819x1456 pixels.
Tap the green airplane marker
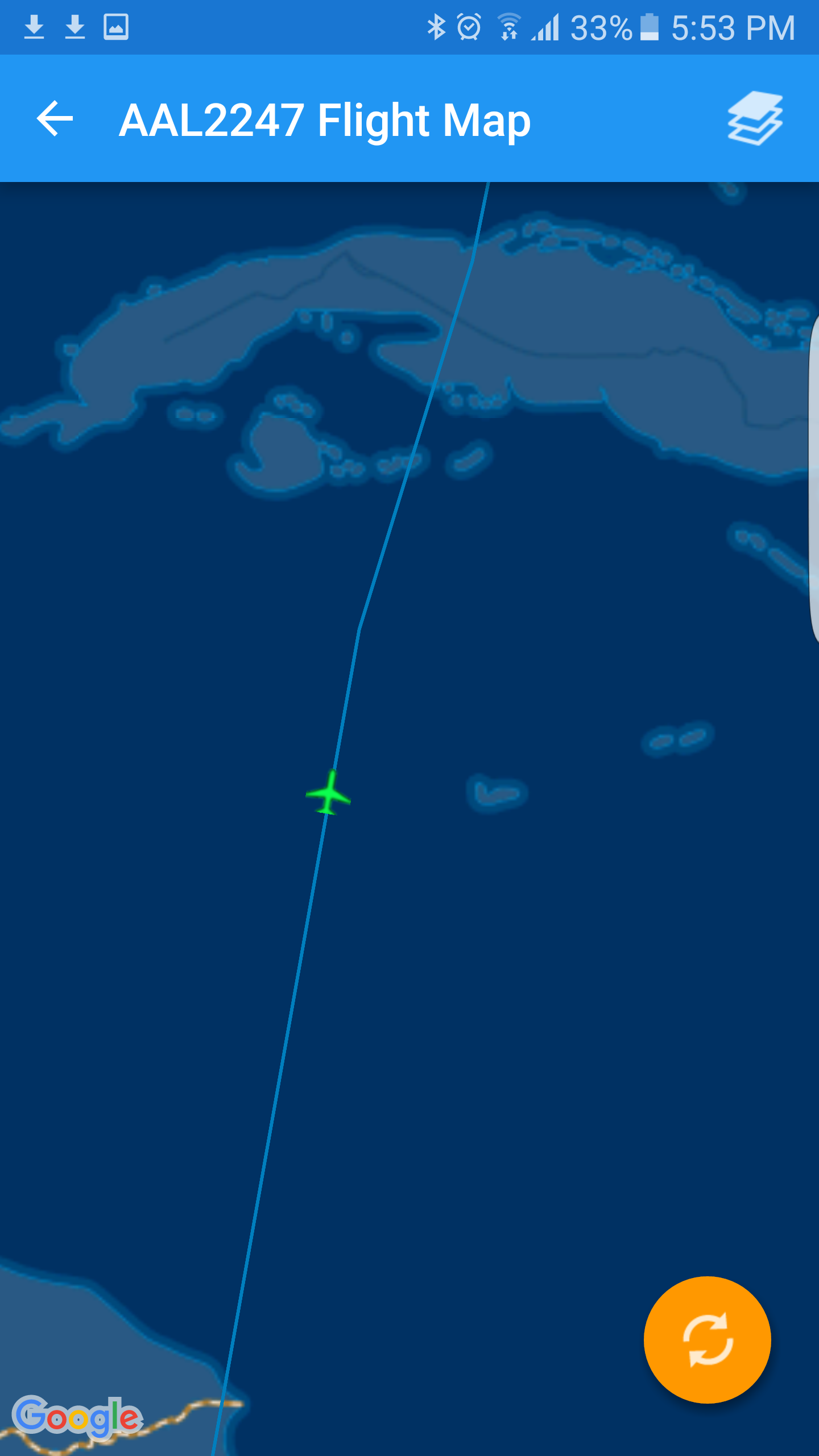click(x=328, y=792)
